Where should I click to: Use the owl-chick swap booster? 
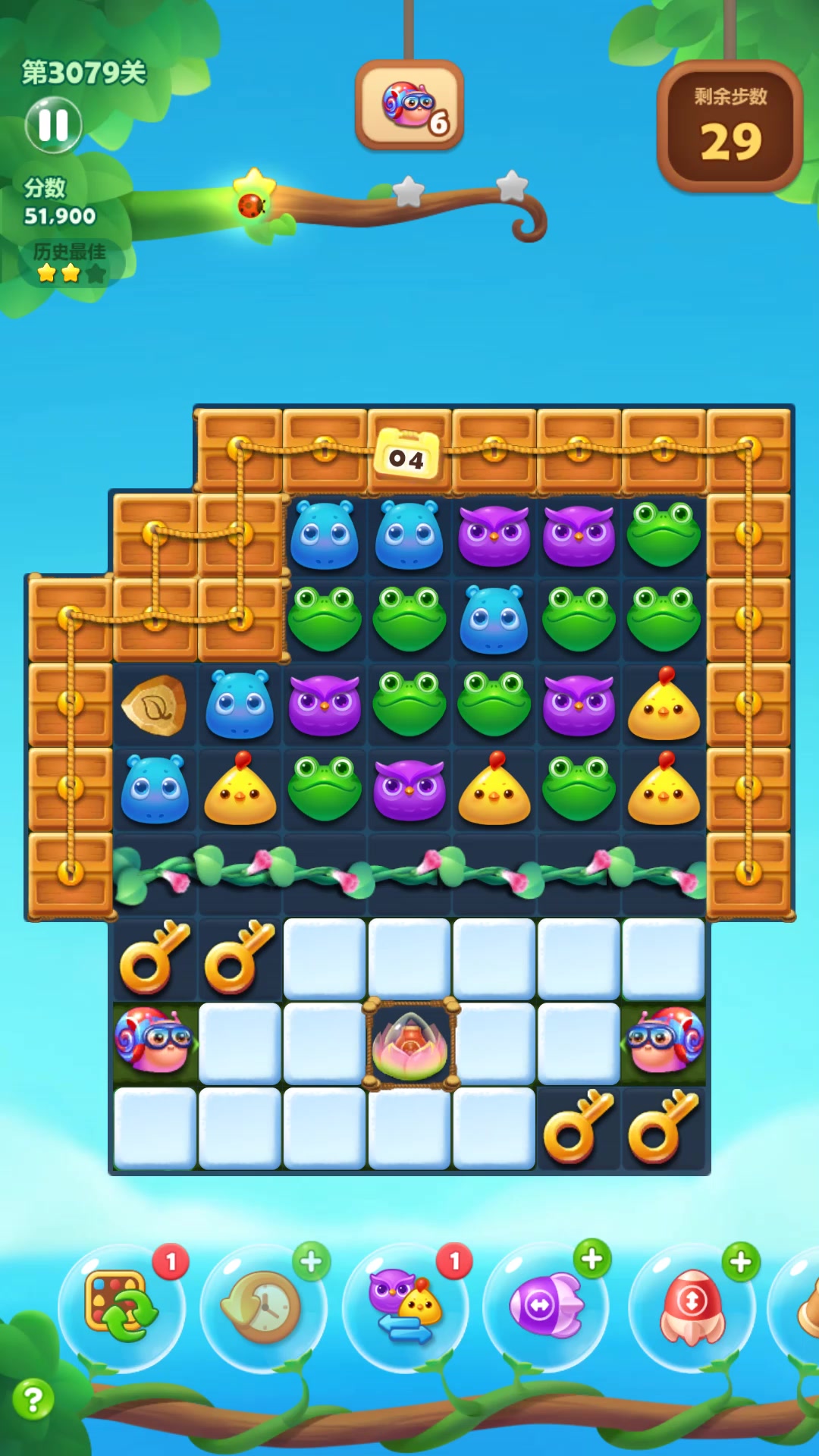404,1306
